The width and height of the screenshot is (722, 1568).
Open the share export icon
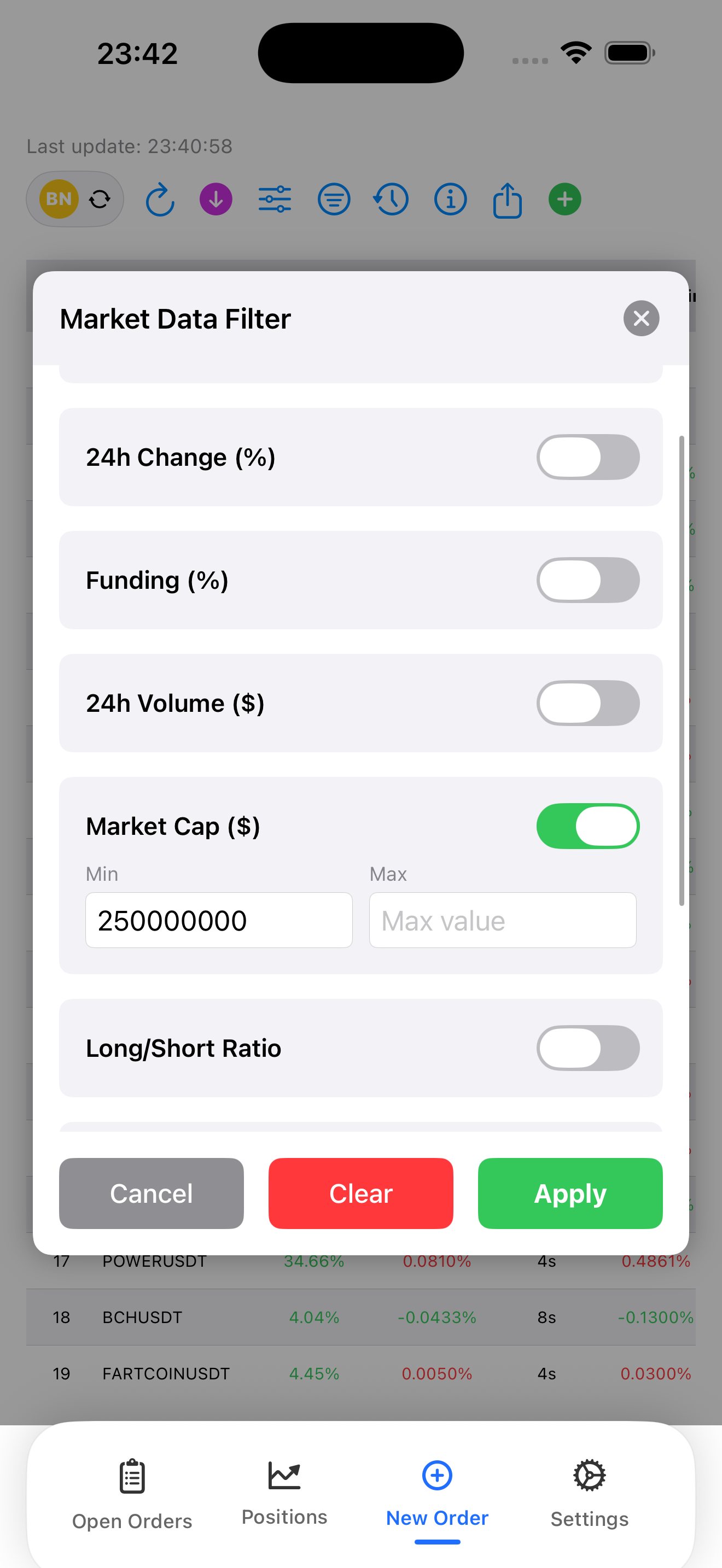coord(506,198)
